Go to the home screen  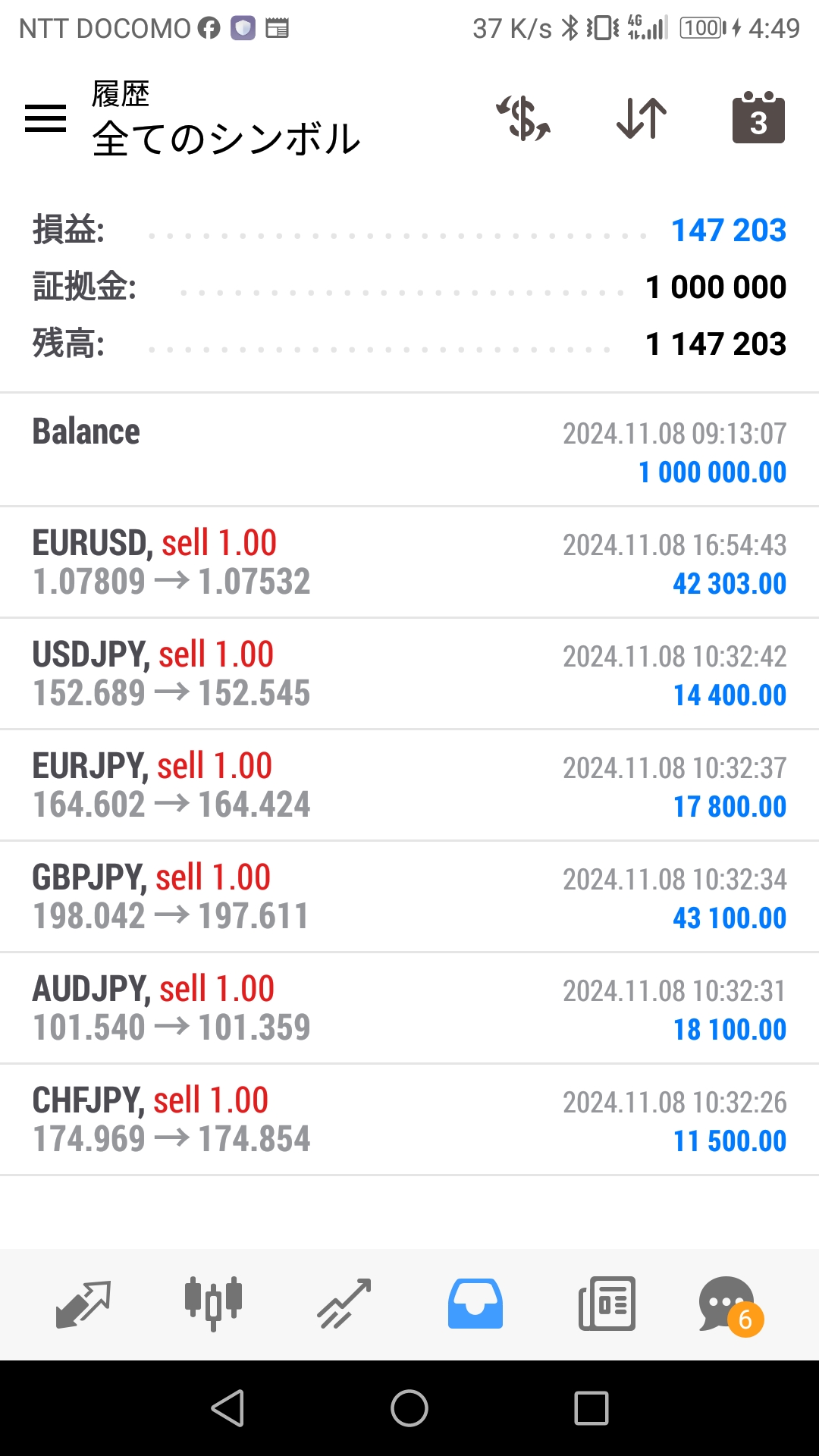[409, 1408]
